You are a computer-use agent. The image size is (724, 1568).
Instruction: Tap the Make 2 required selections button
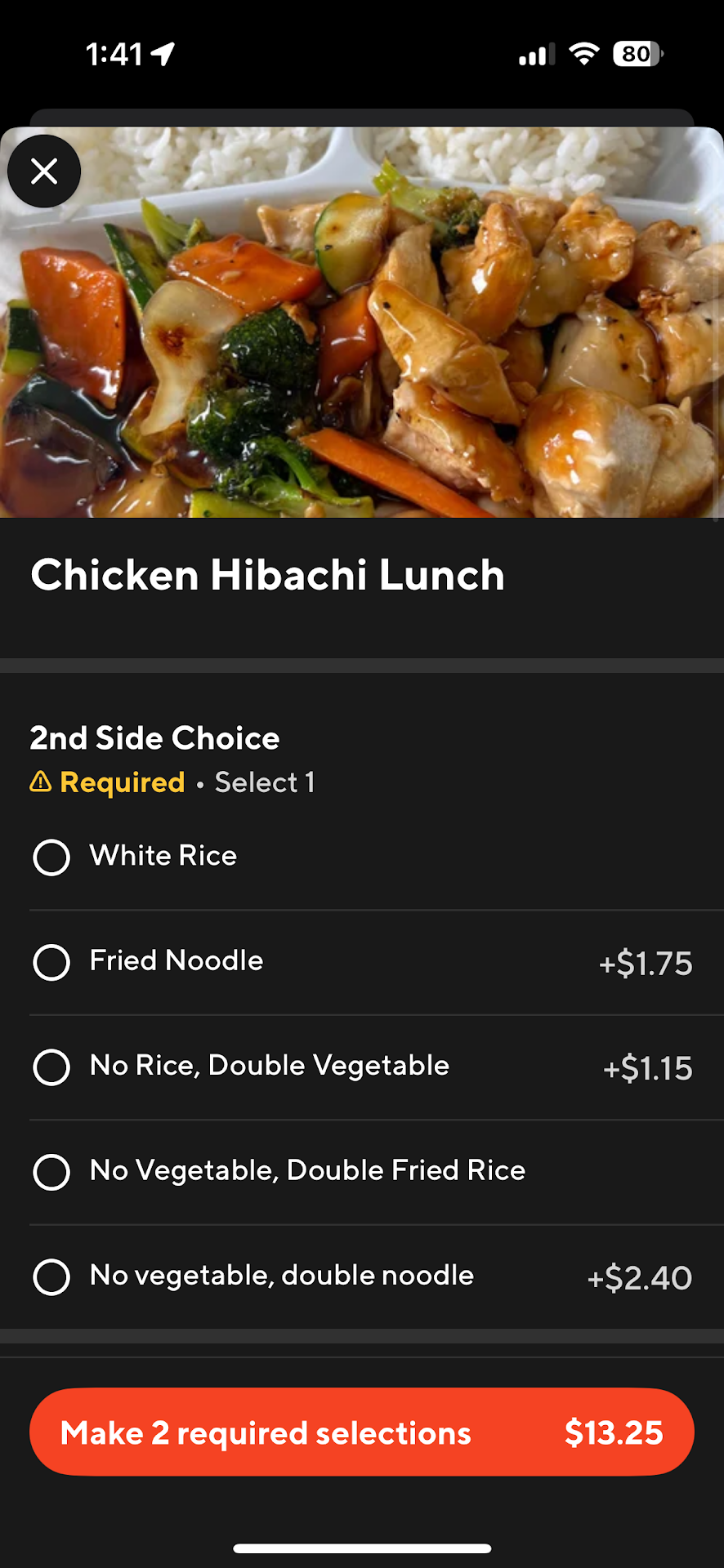[x=361, y=1432]
